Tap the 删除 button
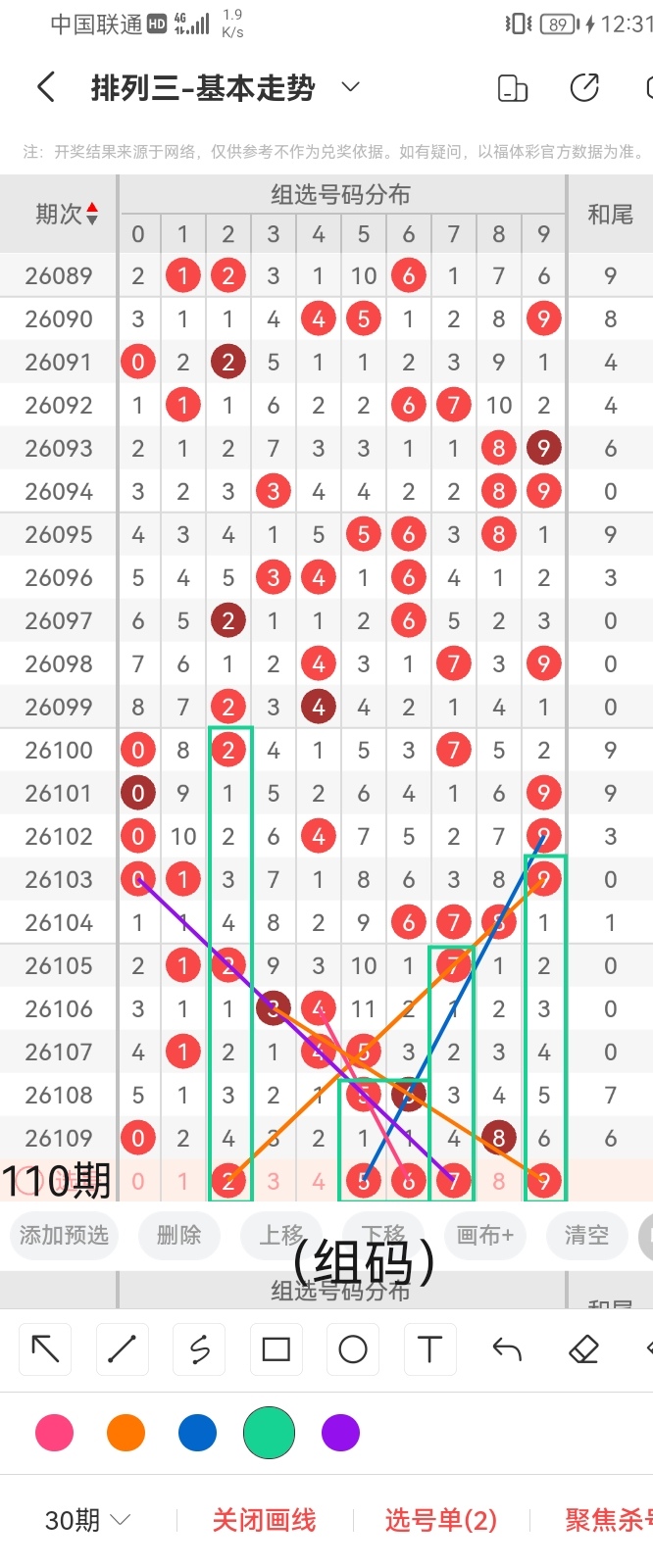Viewport: 653px width, 1568px height. coord(178,1235)
